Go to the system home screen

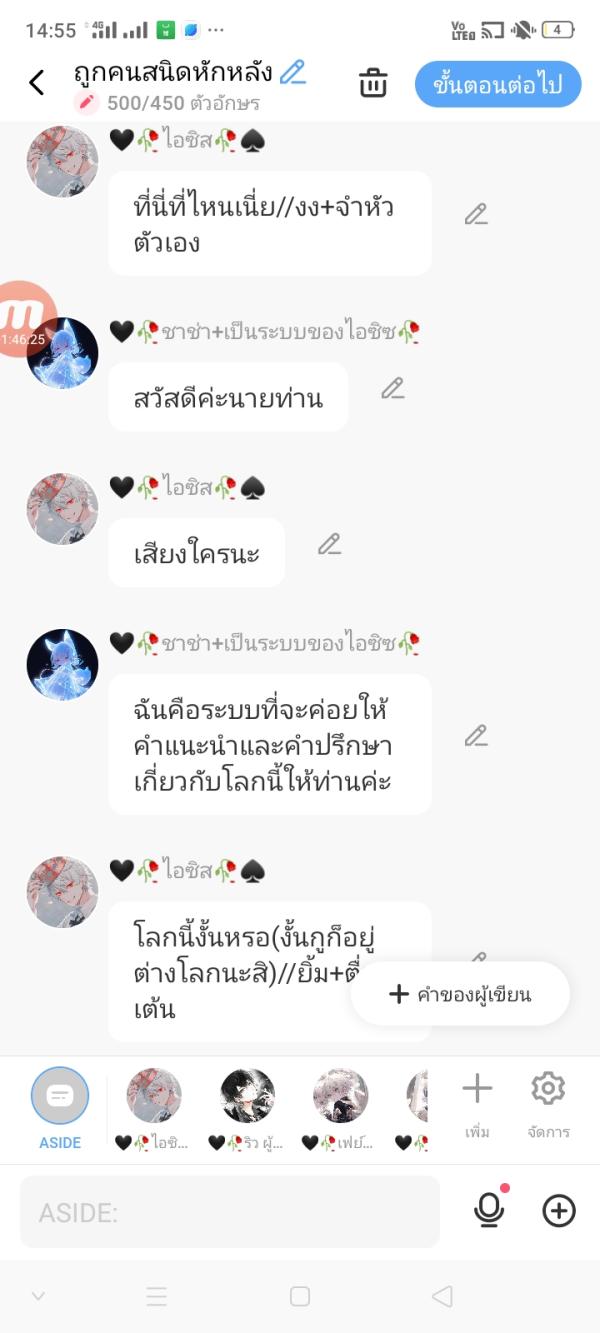coord(300,1297)
